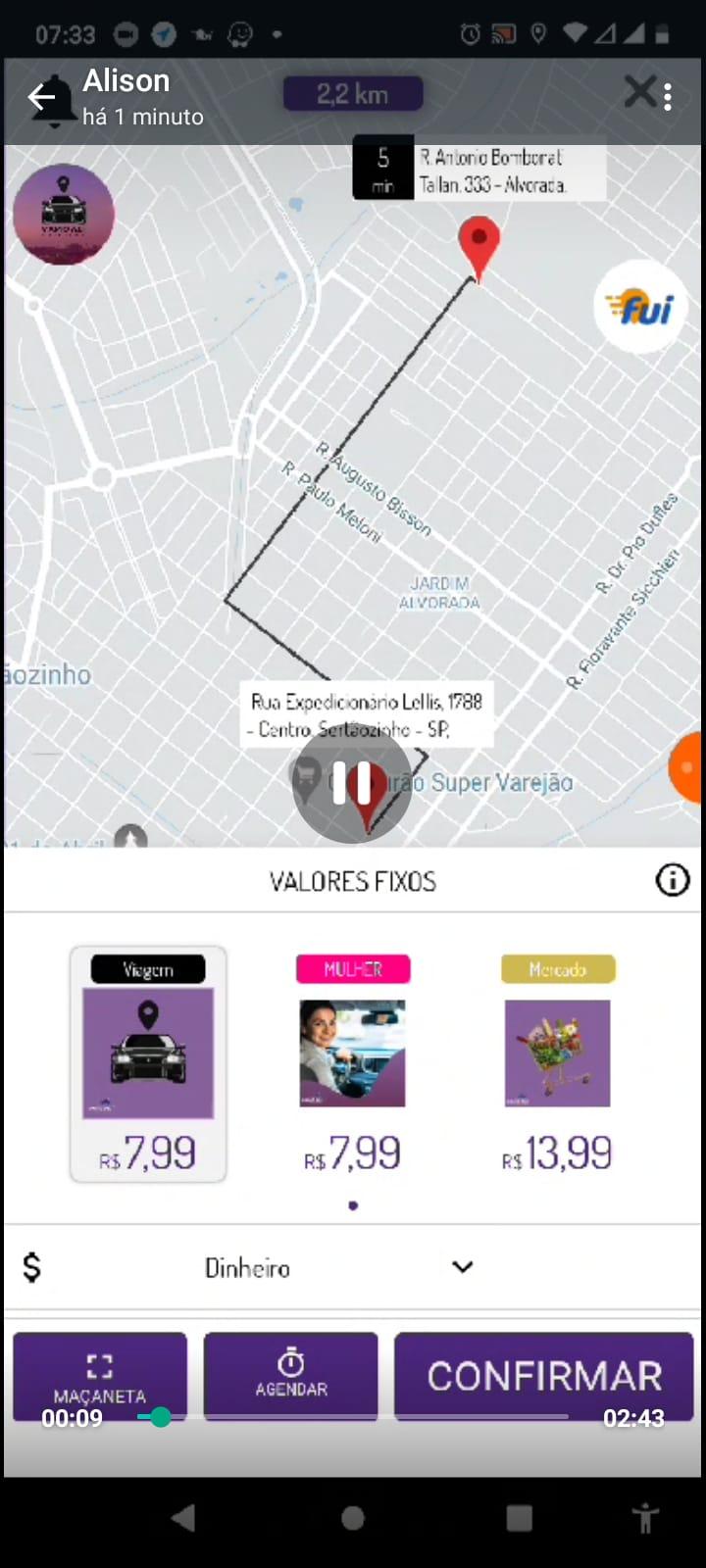
Task: Open the VALORES FIXOS info icon
Action: click(x=673, y=880)
